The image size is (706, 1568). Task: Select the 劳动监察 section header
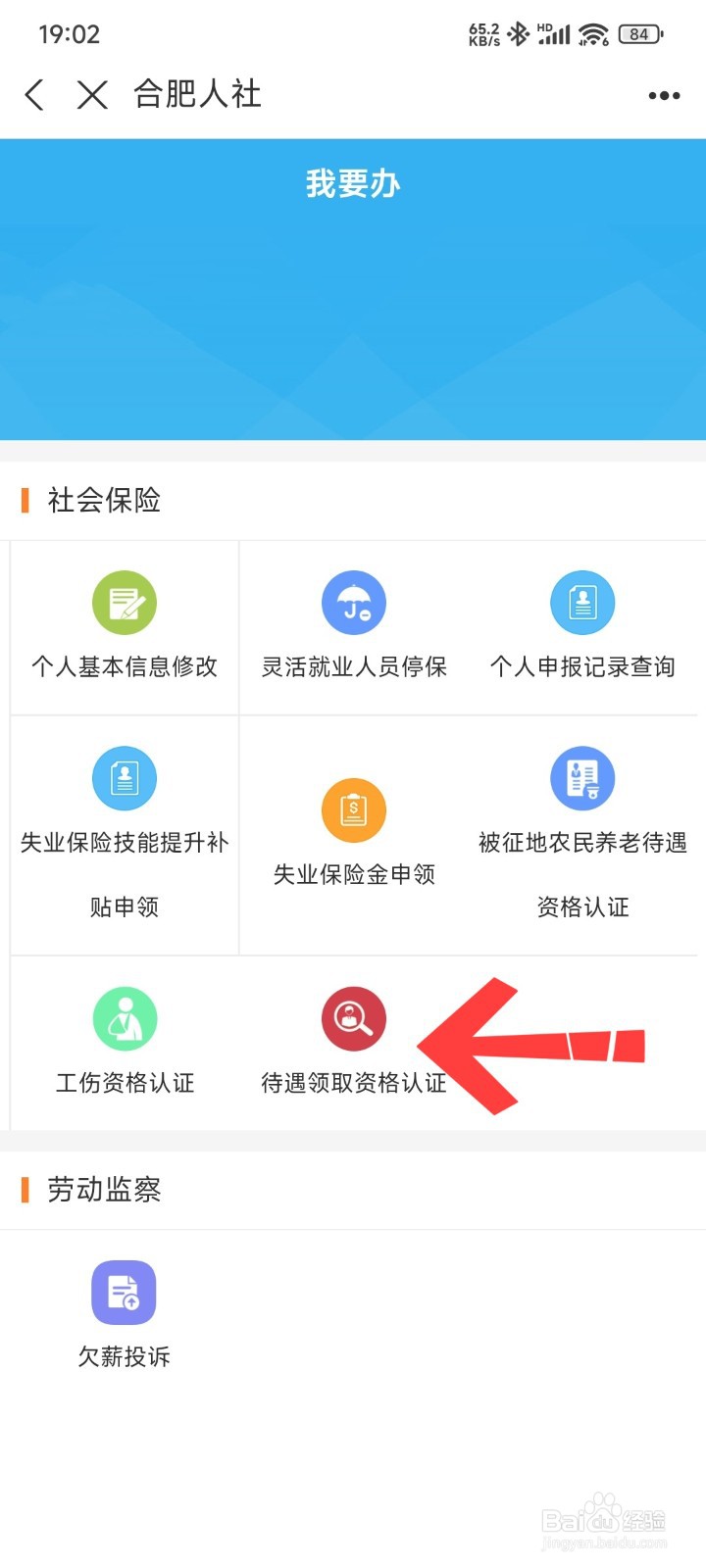(x=102, y=1191)
